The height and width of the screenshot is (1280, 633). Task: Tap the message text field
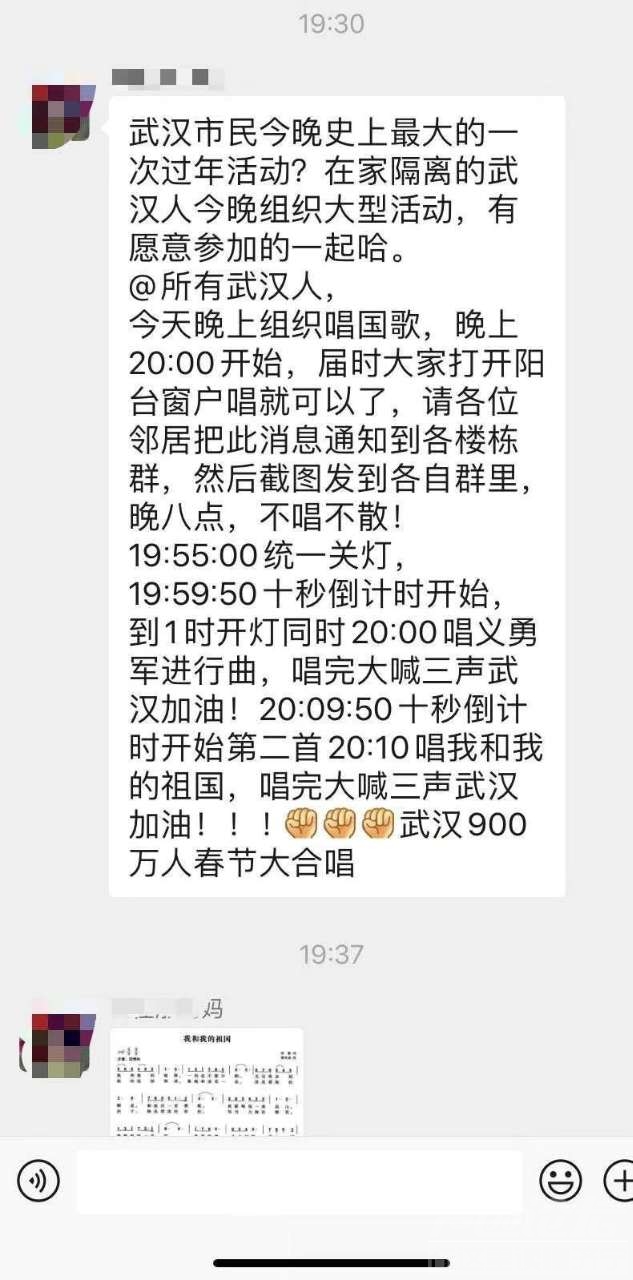[x=298, y=1182]
